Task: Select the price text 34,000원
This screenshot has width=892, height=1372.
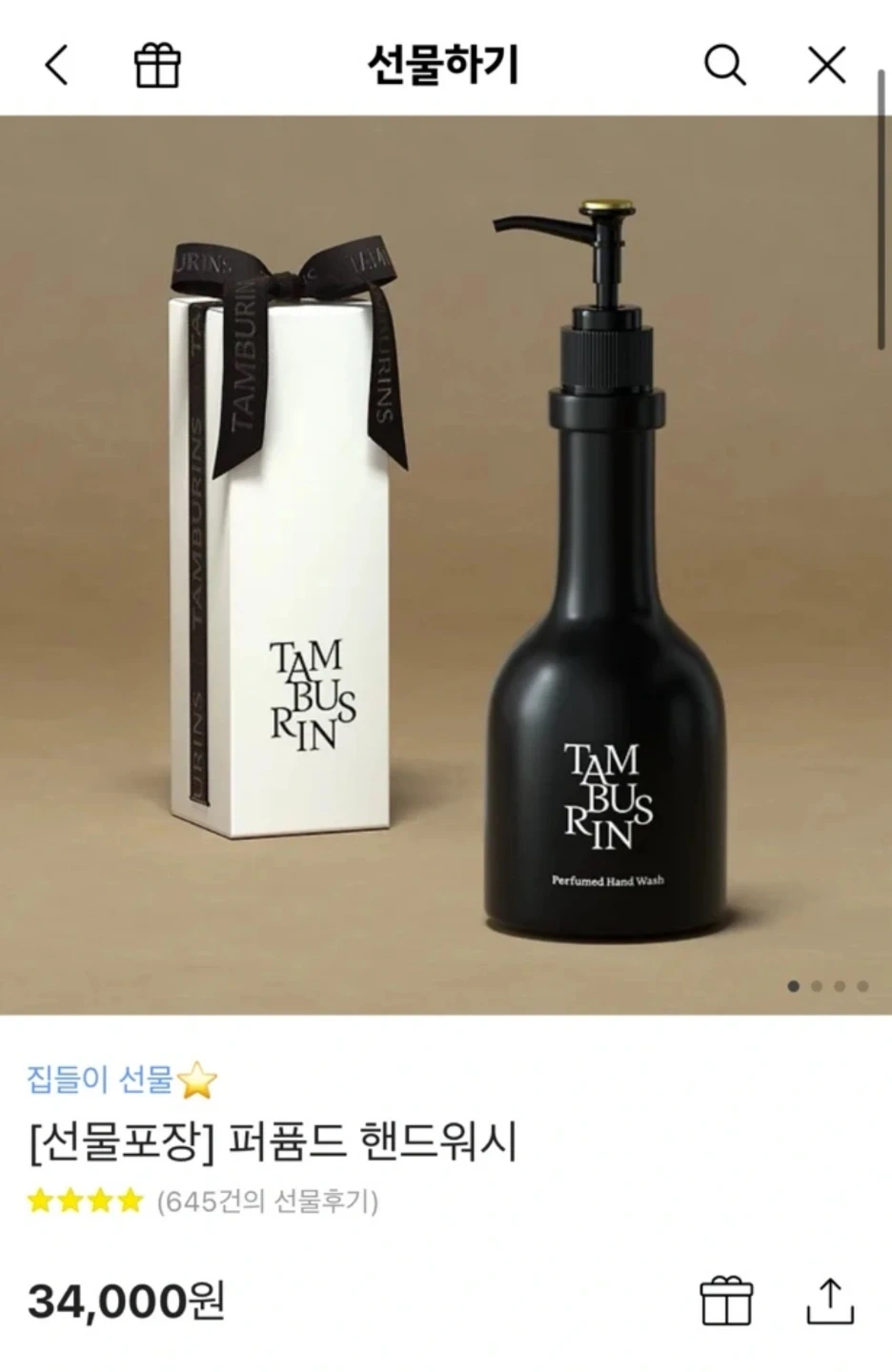Action: click(124, 1298)
